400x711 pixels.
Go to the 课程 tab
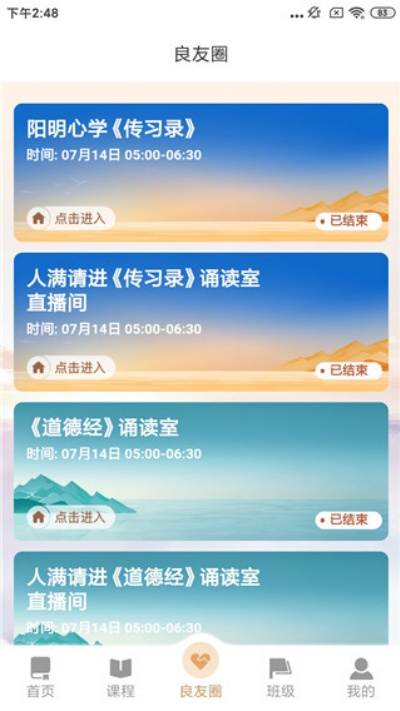pyautogui.click(x=121, y=677)
